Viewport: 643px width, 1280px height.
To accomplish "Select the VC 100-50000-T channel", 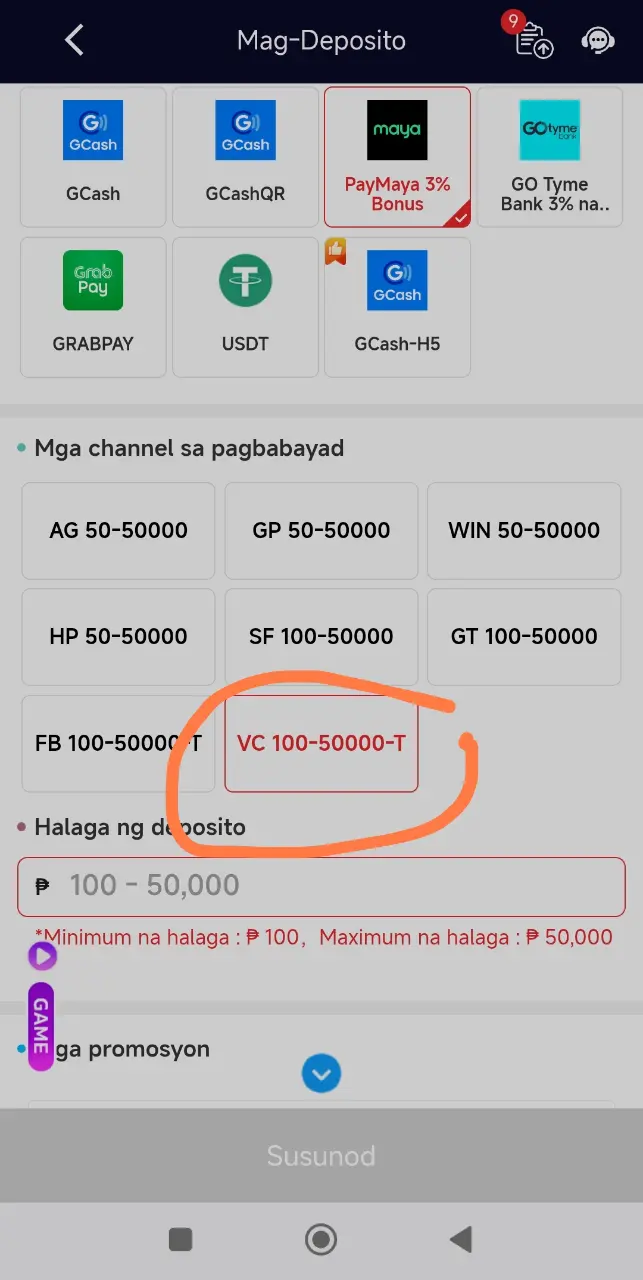I will pyautogui.click(x=321, y=743).
